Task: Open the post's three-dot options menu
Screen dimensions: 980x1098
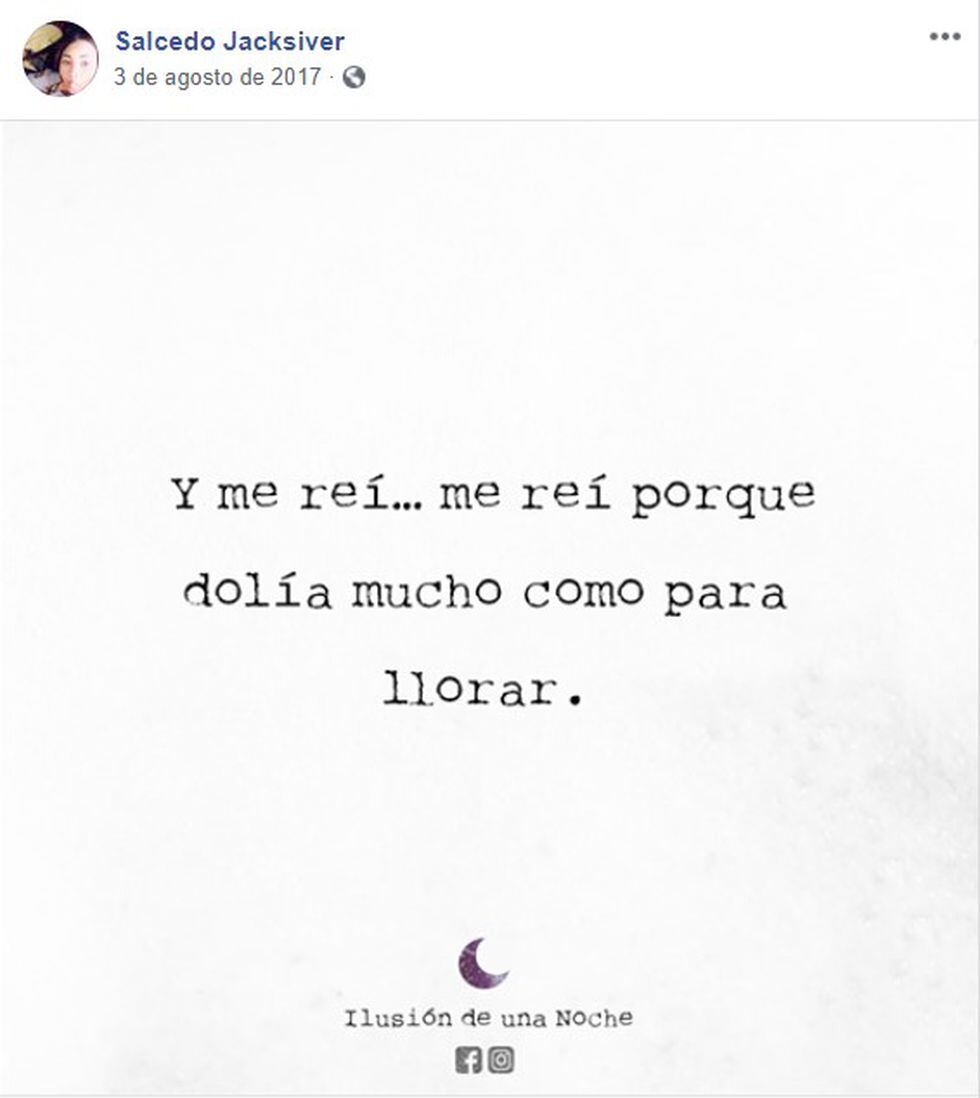Action: [944, 37]
